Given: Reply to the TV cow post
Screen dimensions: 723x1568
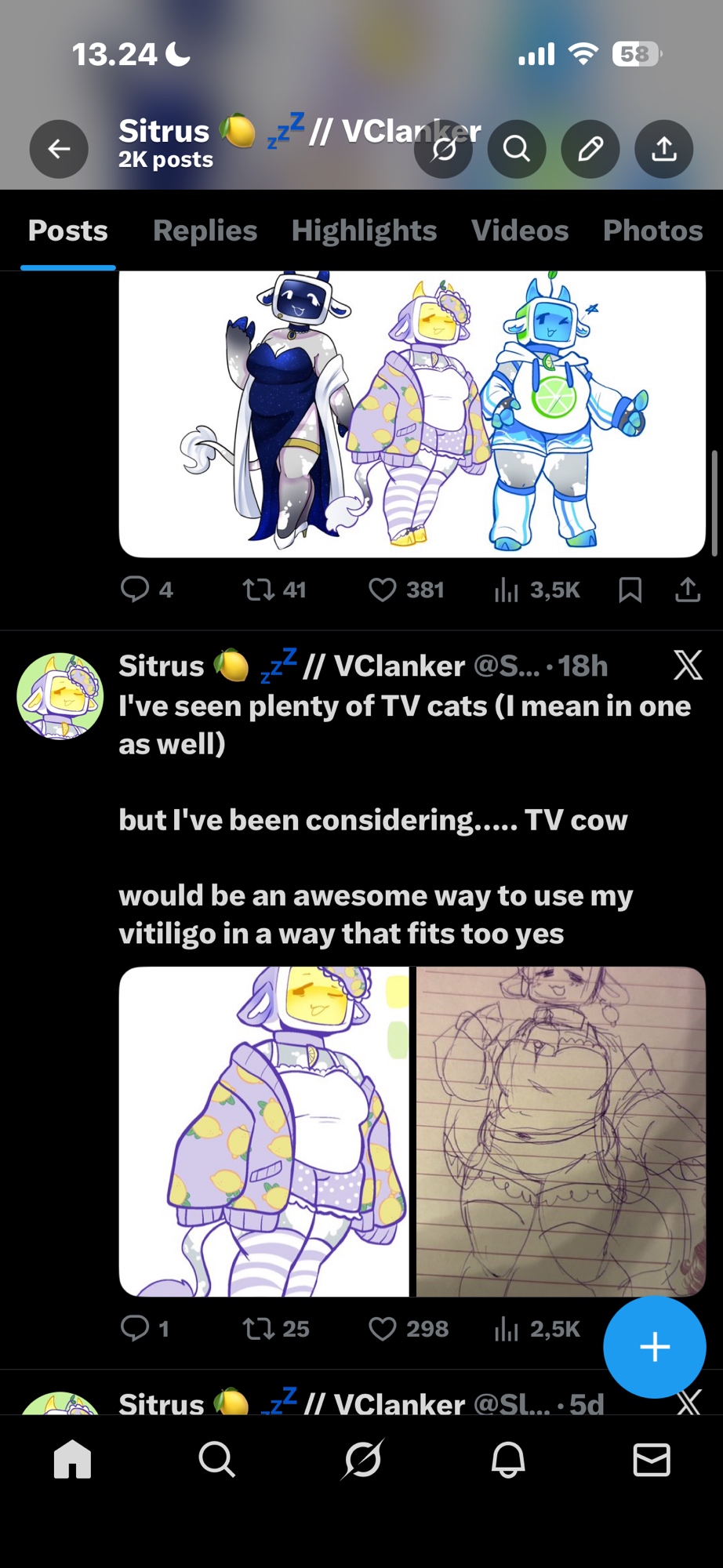Looking at the screenshot, I should point(135,1328).
